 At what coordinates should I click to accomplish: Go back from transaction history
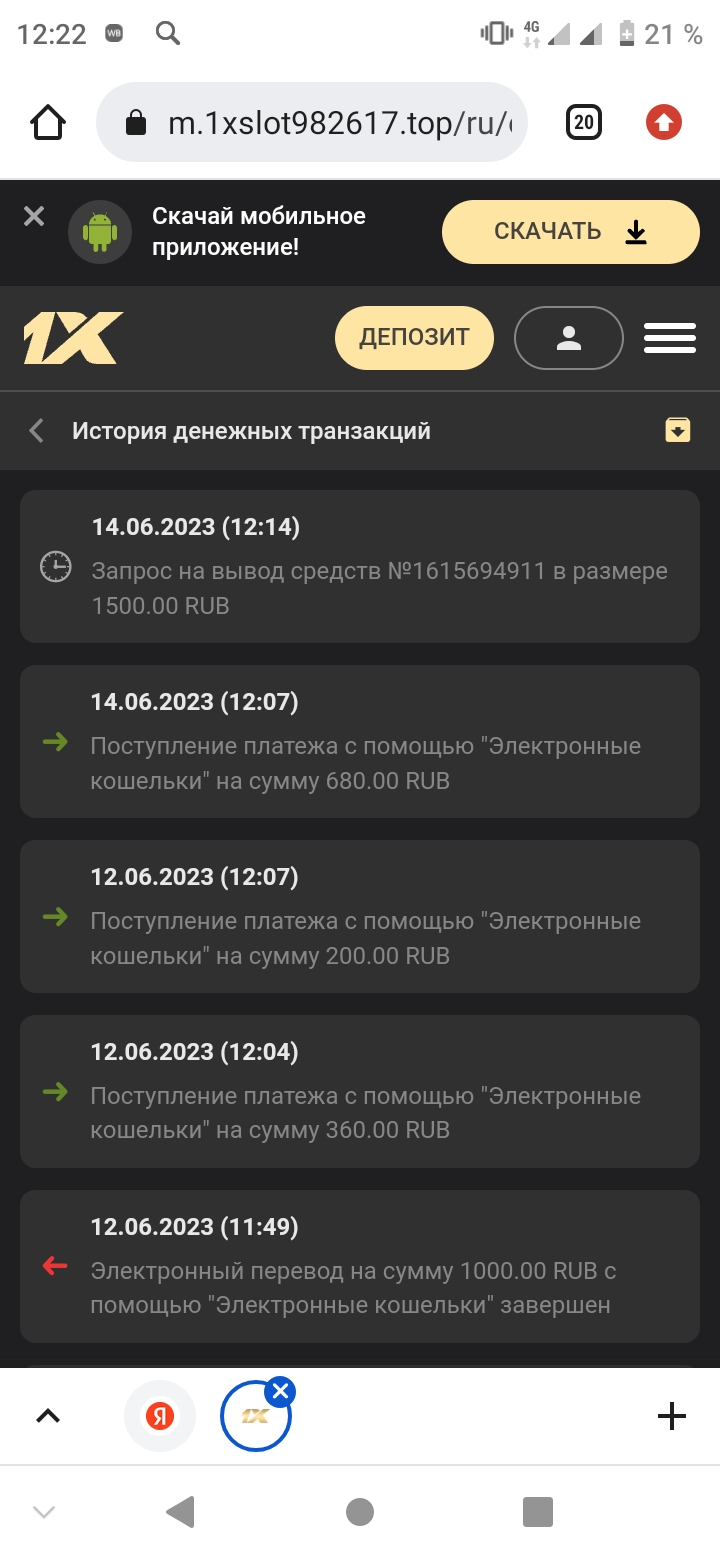click(x=37, y=431)
